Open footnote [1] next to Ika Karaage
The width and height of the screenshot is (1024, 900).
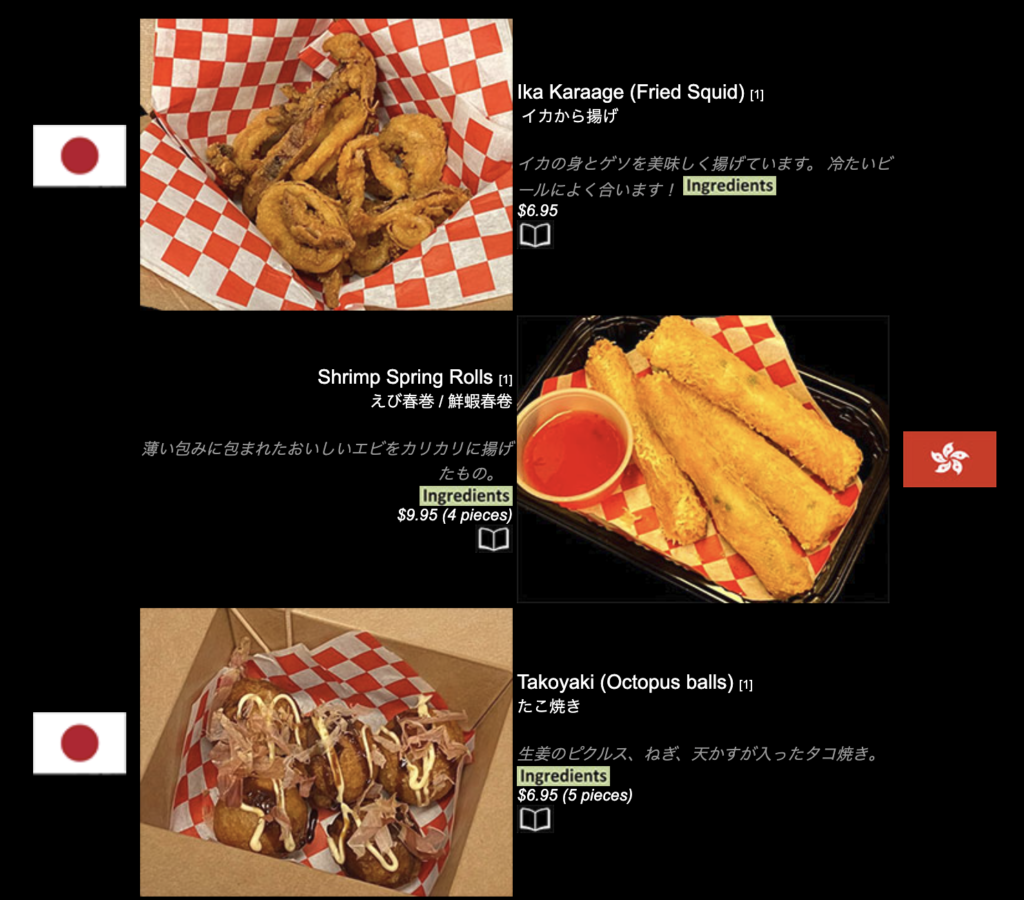(x=757, y=94)
